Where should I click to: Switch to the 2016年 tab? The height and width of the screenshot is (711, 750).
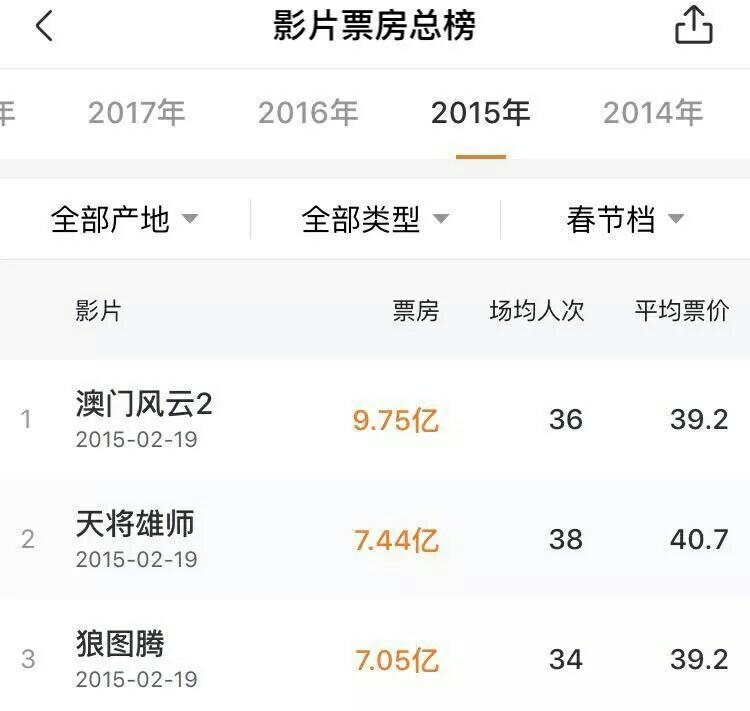click(308, 113)
